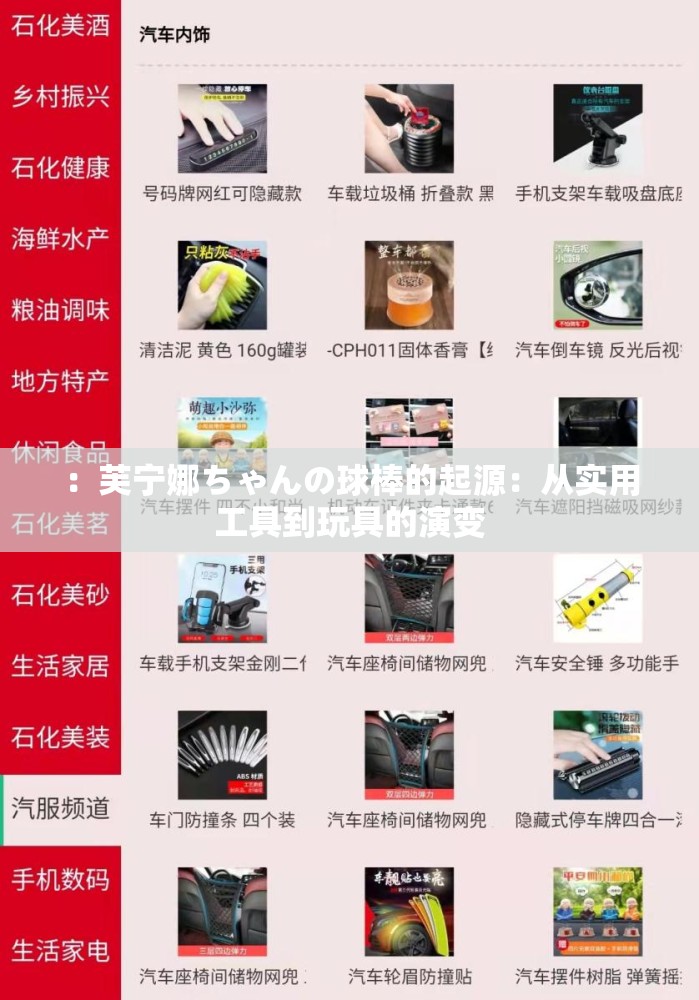Select the 手机数码 category
Image resolution: width=699 pixels, height=1000 pixels.
click(x=60, y=880)
